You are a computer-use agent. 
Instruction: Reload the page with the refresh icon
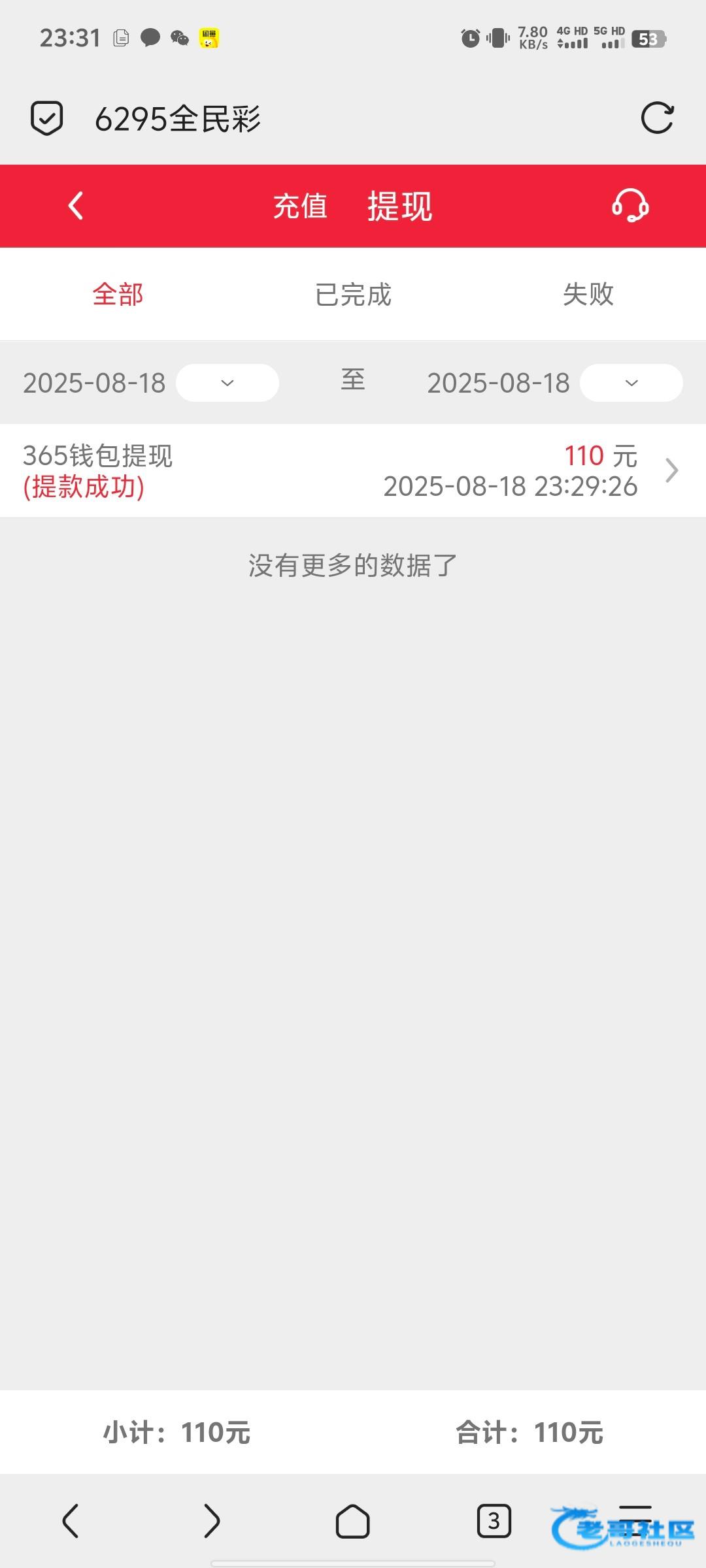point(657,118)
